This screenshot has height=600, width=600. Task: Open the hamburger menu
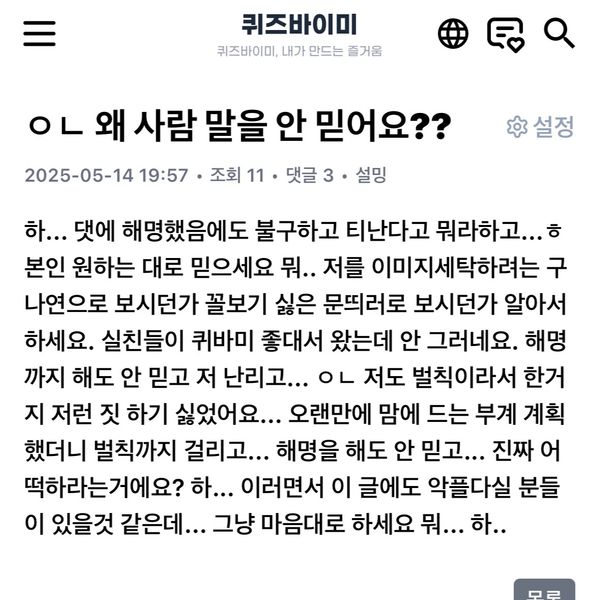pos(39,34)
